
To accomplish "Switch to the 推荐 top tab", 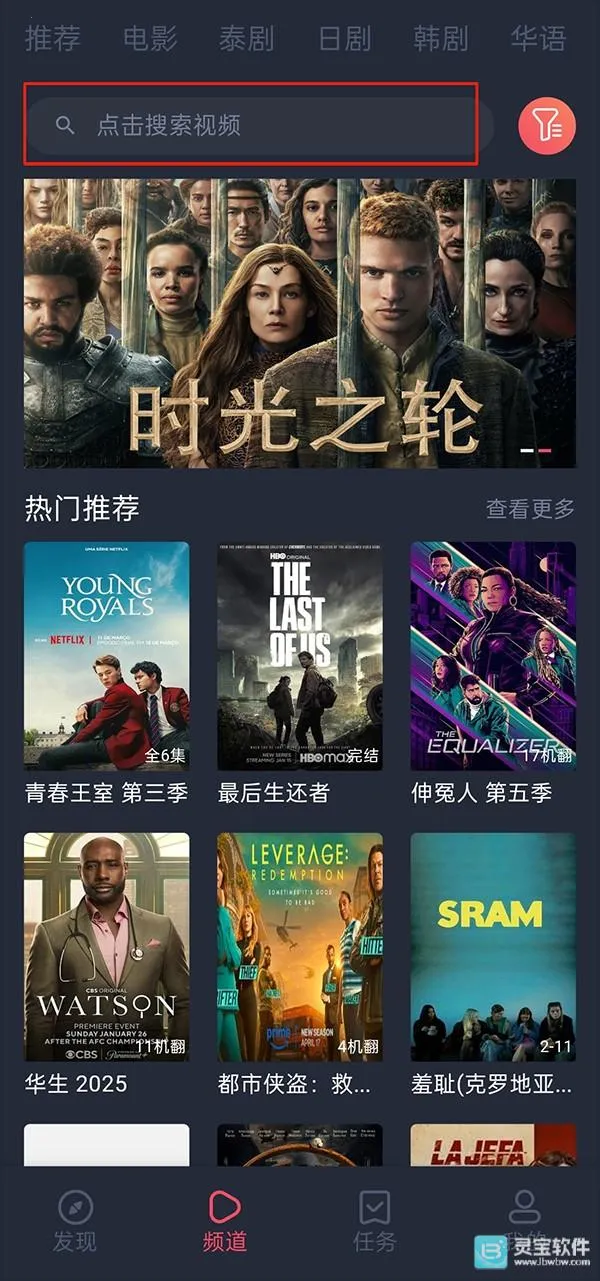I will [52, 39].
